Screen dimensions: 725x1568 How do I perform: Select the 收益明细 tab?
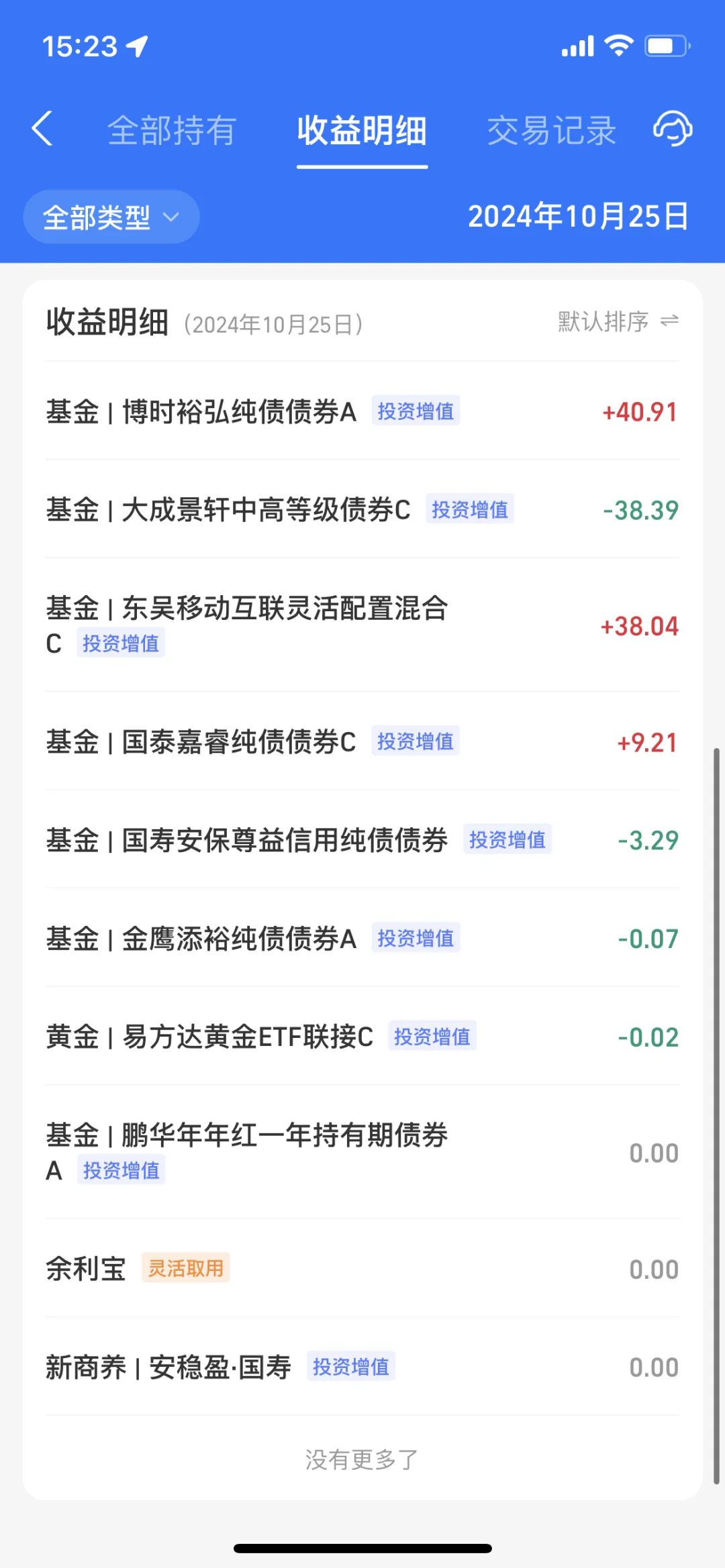(x=361, y=130)
